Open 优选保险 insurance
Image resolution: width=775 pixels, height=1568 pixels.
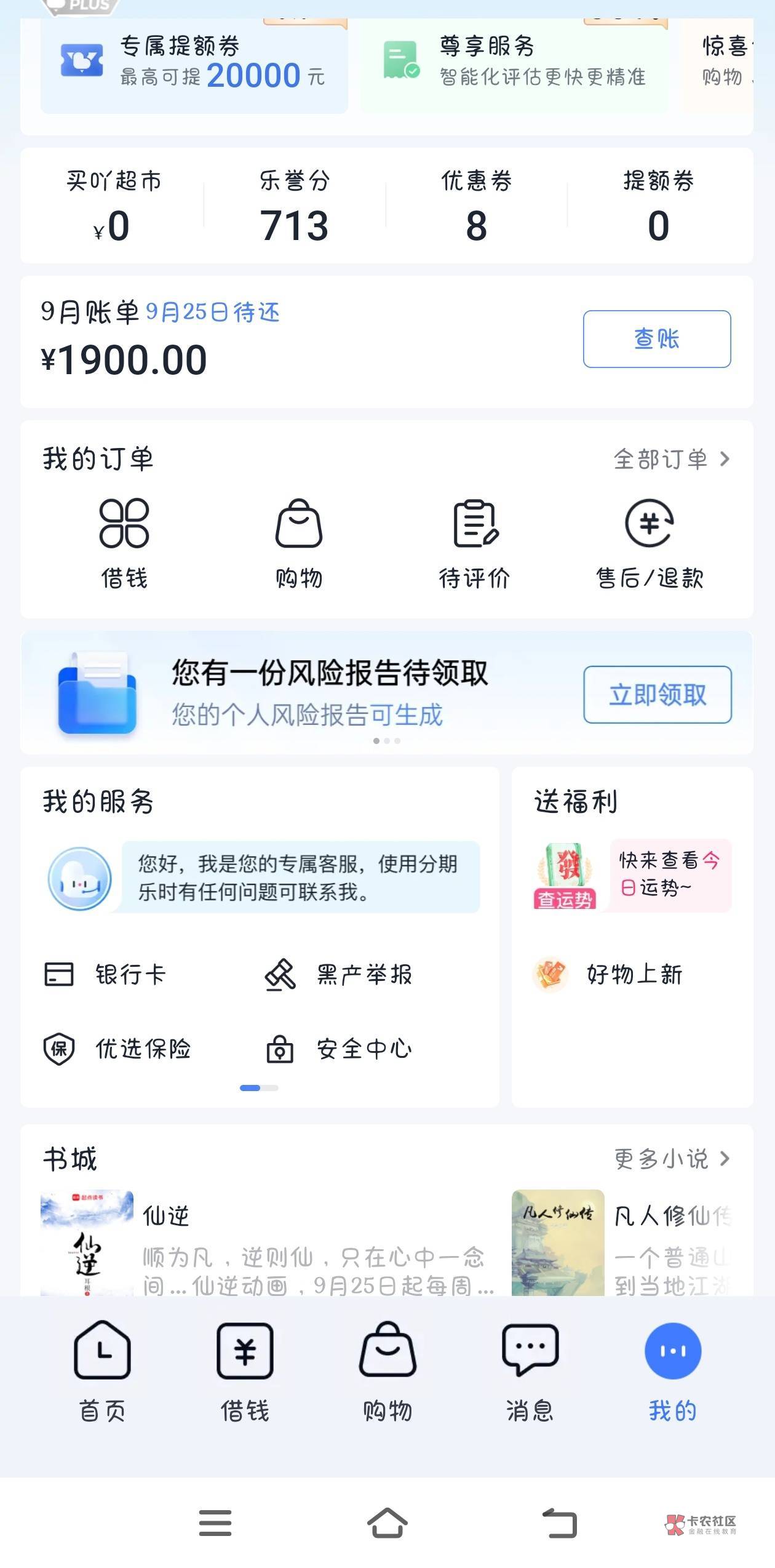(x=117, y=1049)
